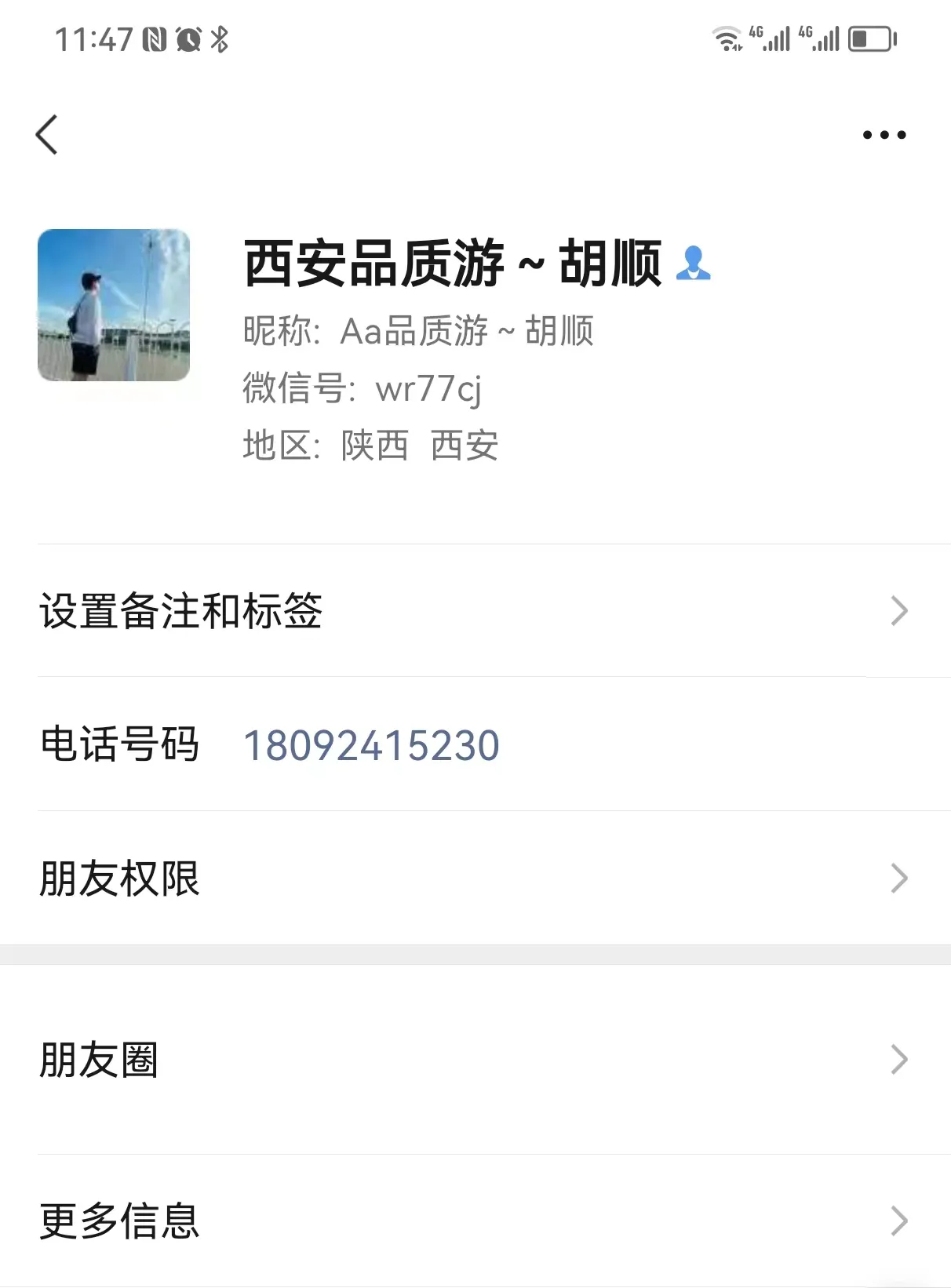The image size is (951, 1288).
Task: View this contact's 朋友圈
Action: [x=474, y=1060]
